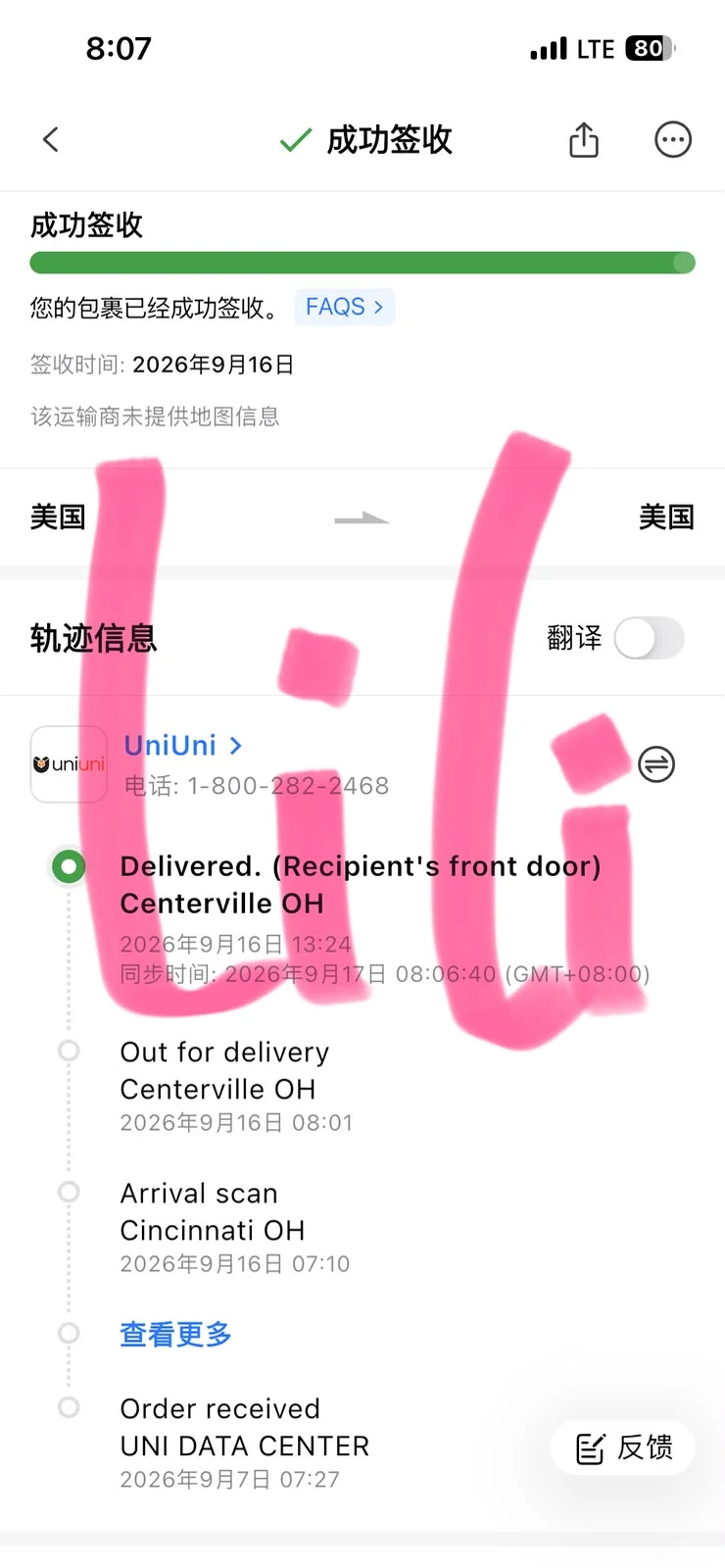Open the 反馈 feedback button
The width and height of the screenshot is (725, 1568).
coord(623,1447)
